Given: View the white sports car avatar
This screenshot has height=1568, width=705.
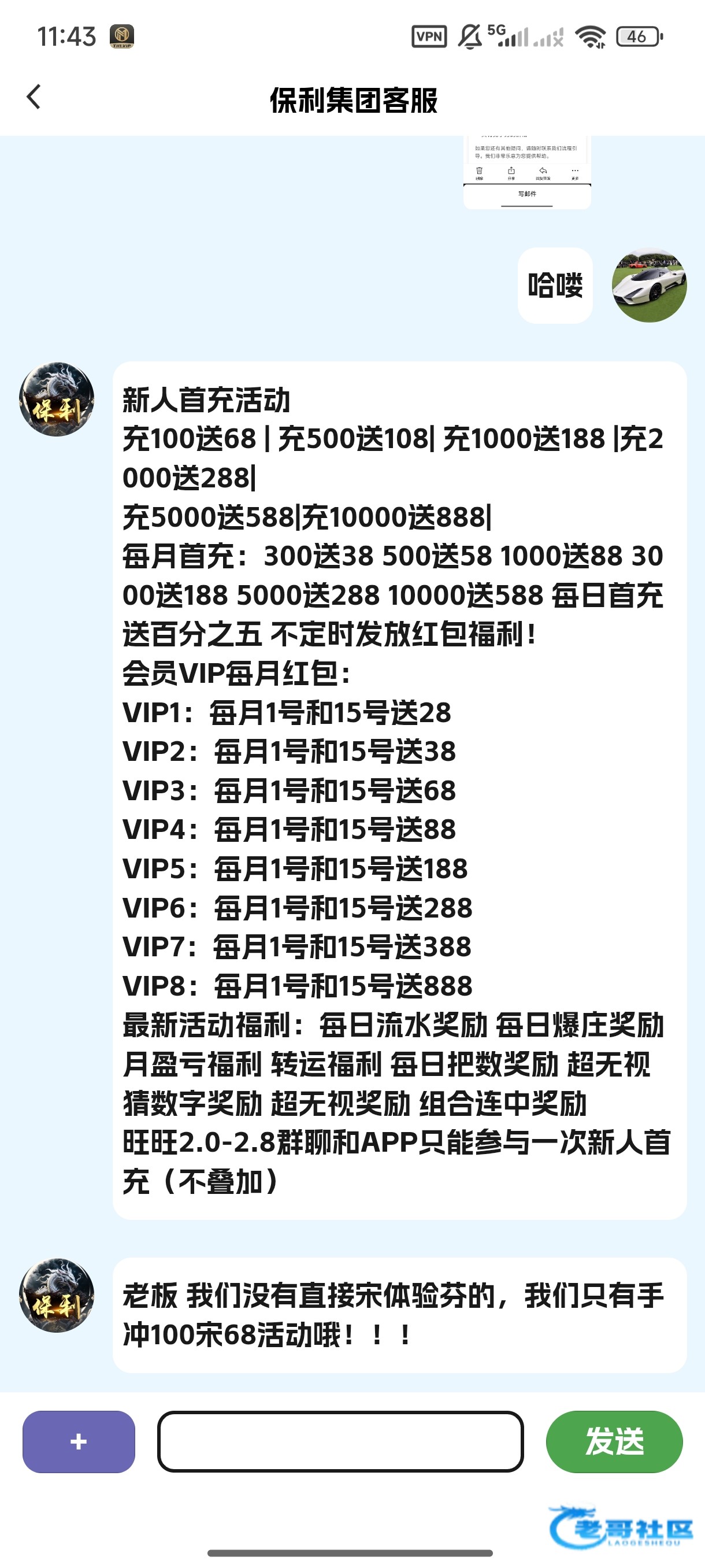Looking at the screenshot, I should (x=648, y=285).
